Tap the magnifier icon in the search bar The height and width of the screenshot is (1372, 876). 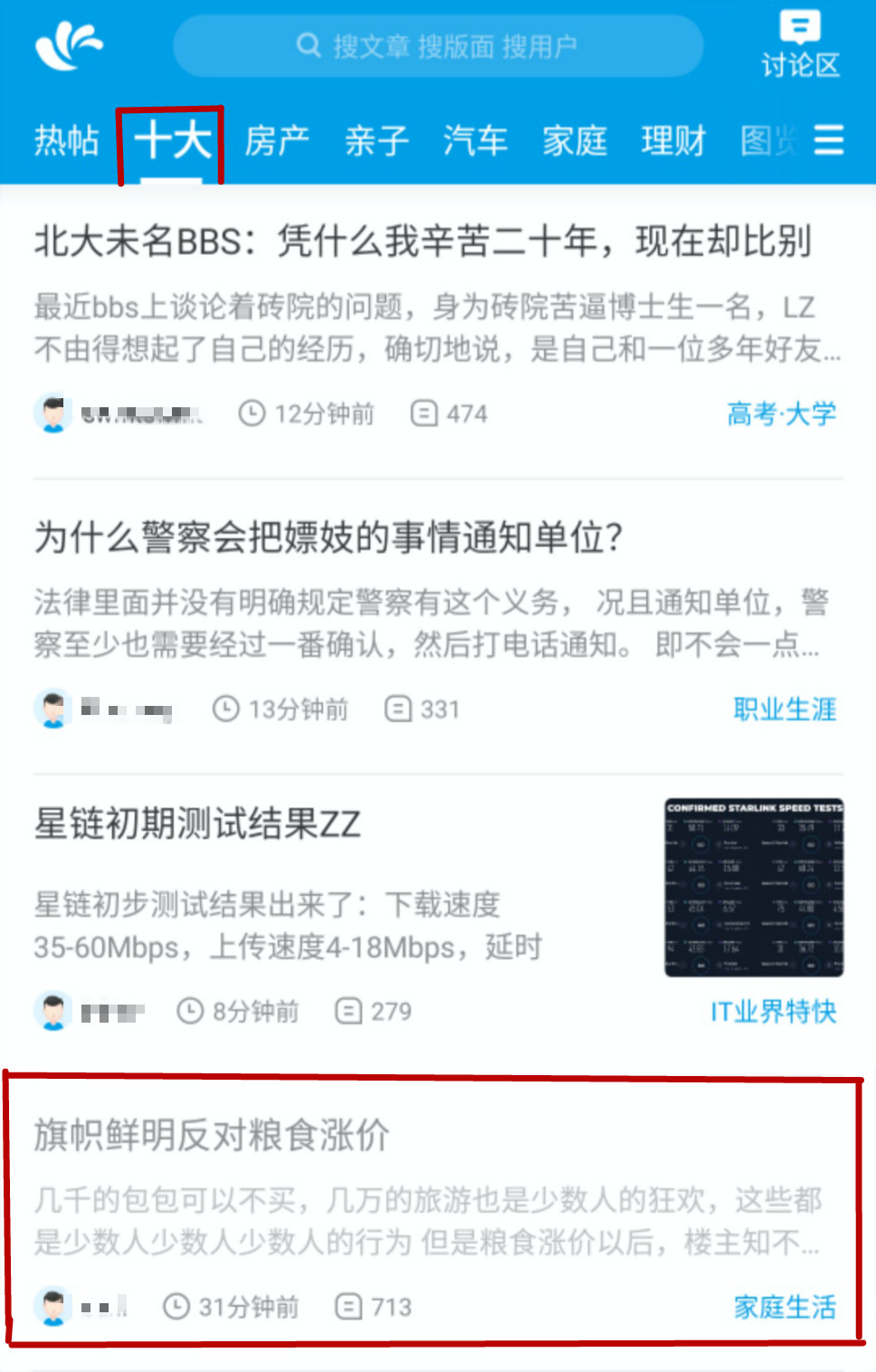(308, 45)
